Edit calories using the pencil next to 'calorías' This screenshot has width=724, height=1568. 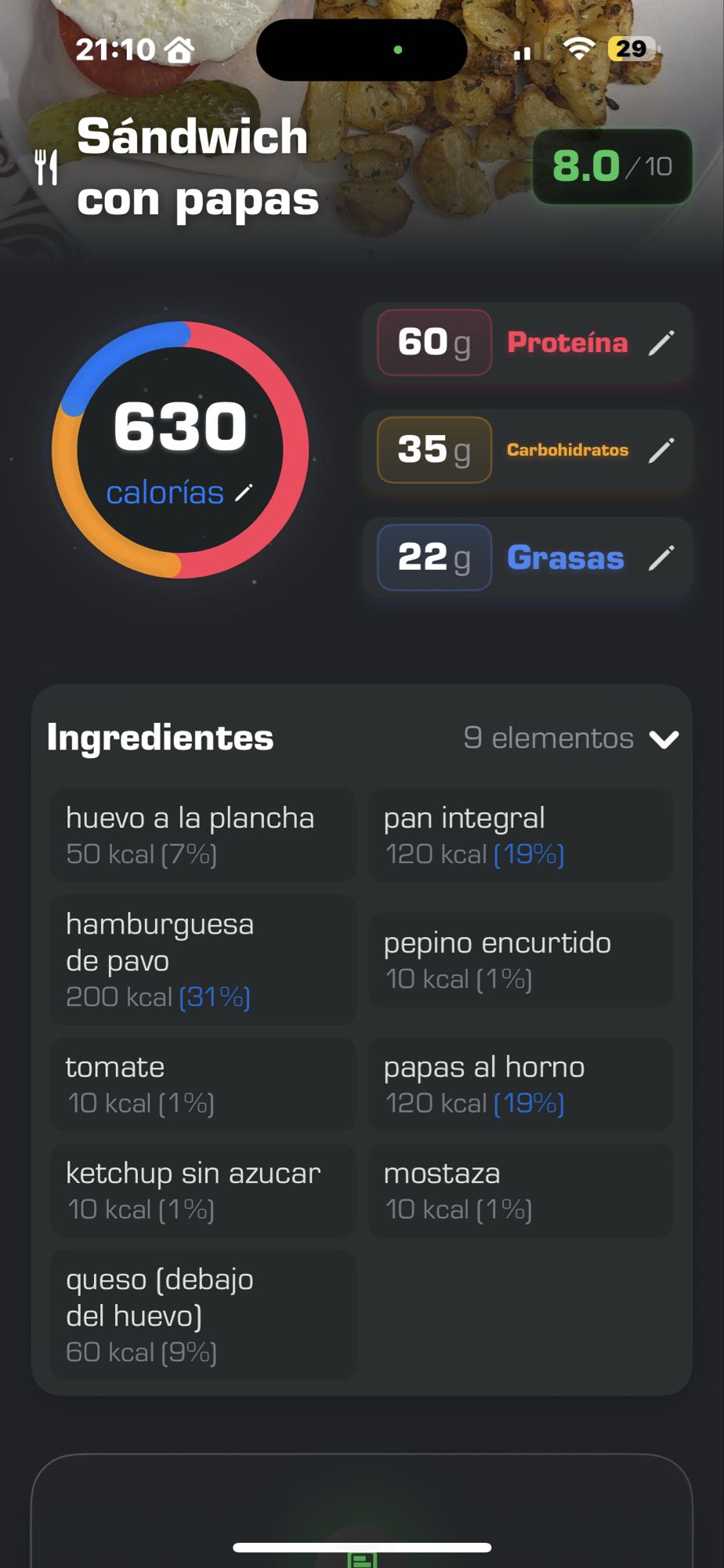[x=244, y=492]
